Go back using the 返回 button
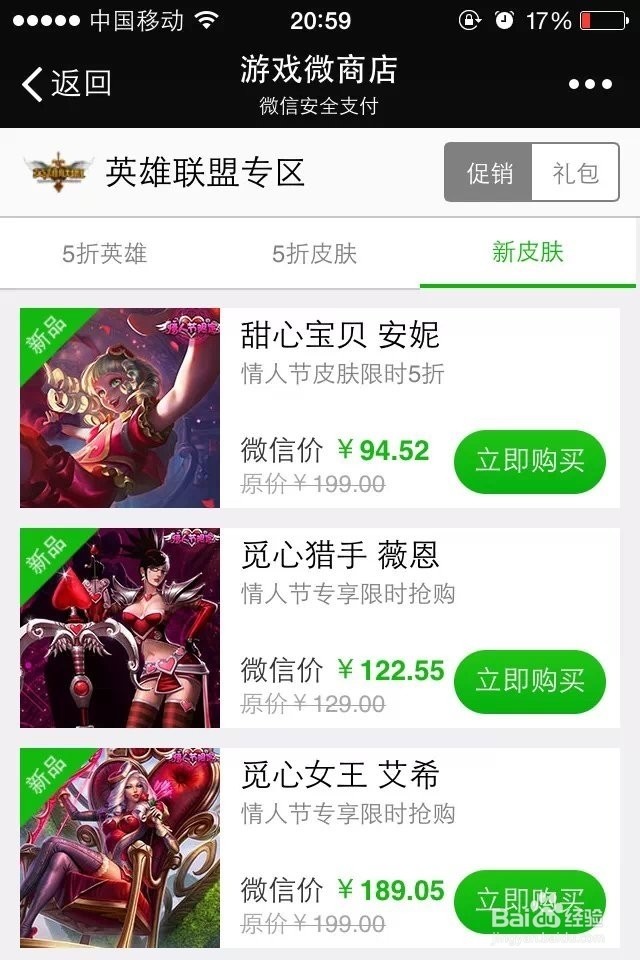This screenshot has height=960, width=640. point(66,83)
